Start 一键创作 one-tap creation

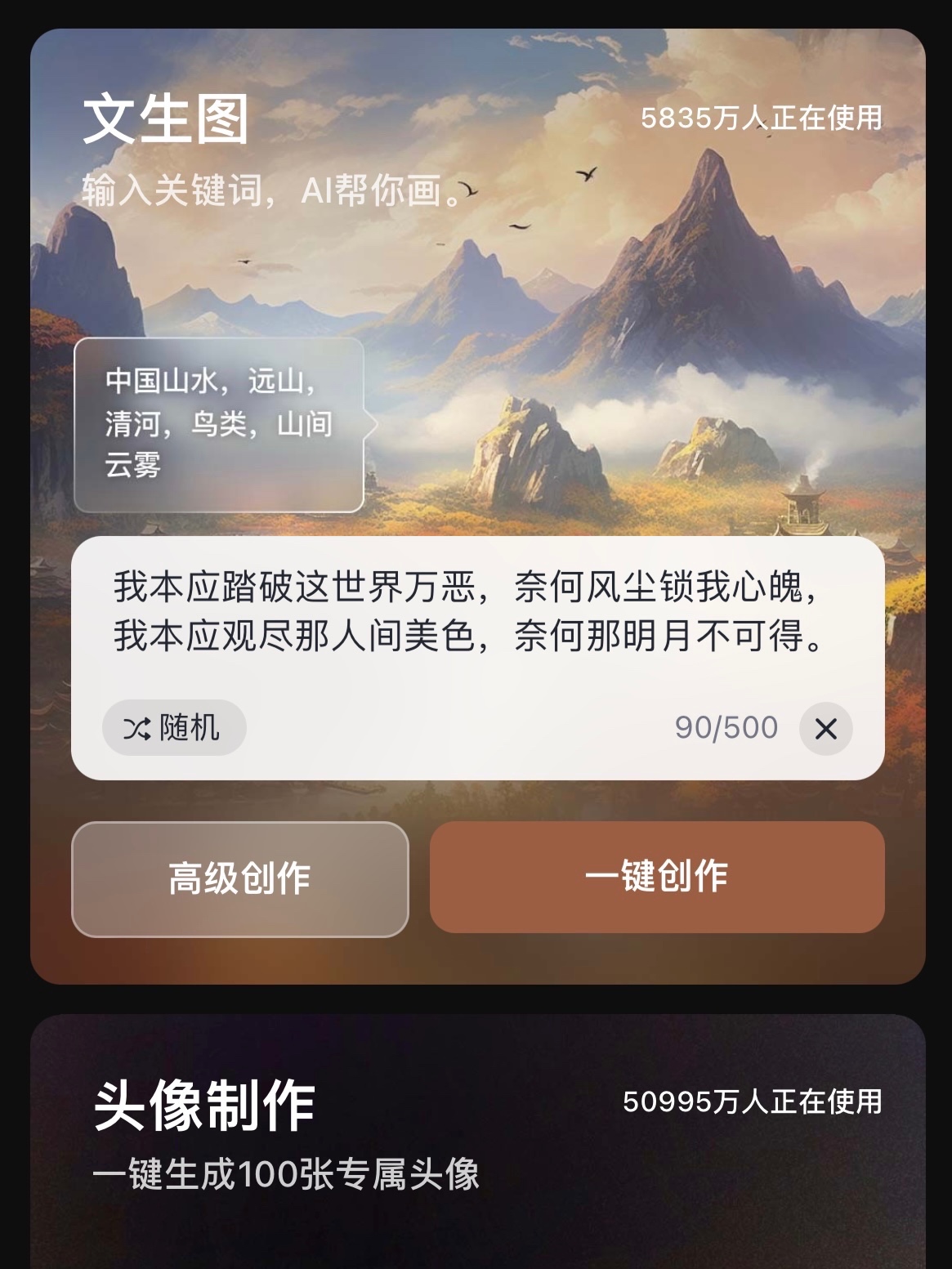(x=656, y=877)
